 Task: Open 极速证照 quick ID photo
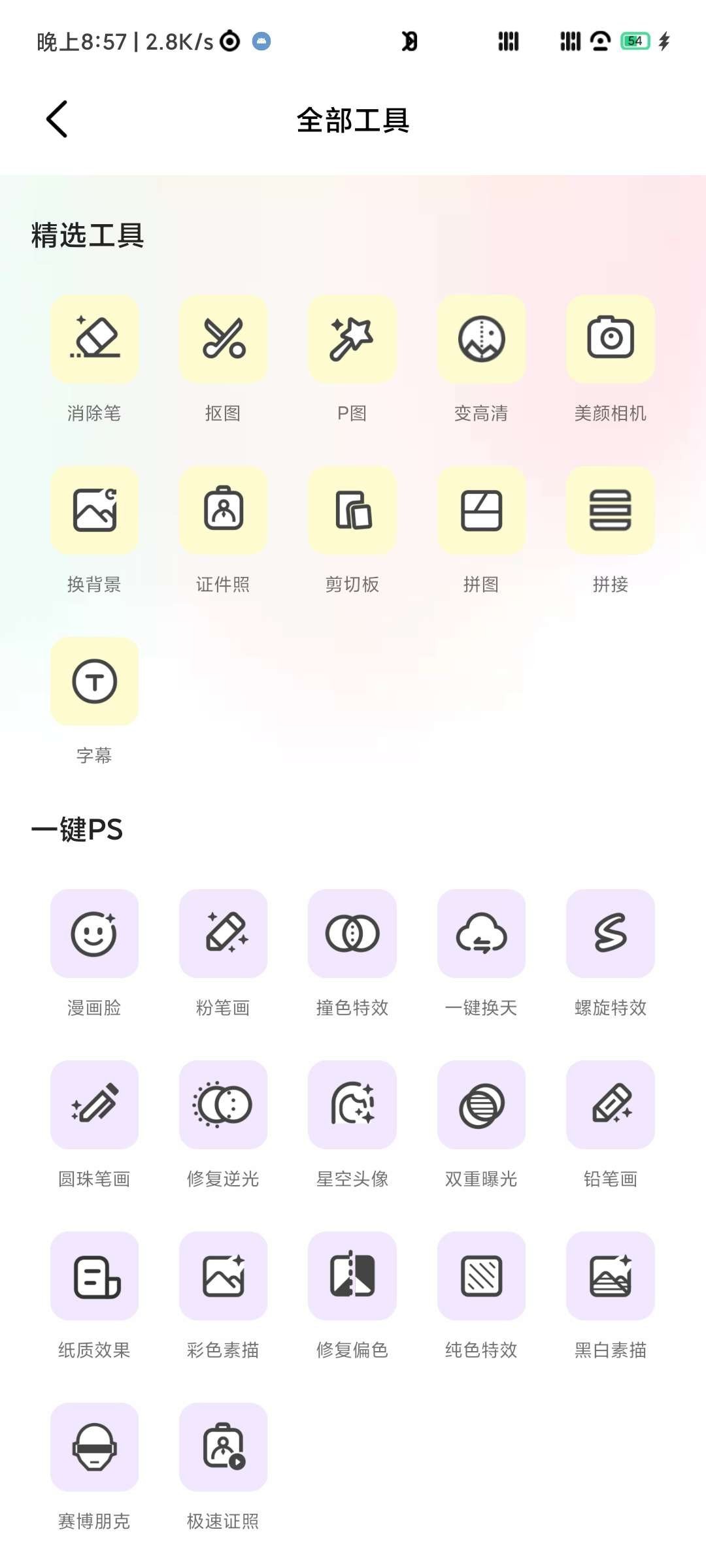(223, 1447)
